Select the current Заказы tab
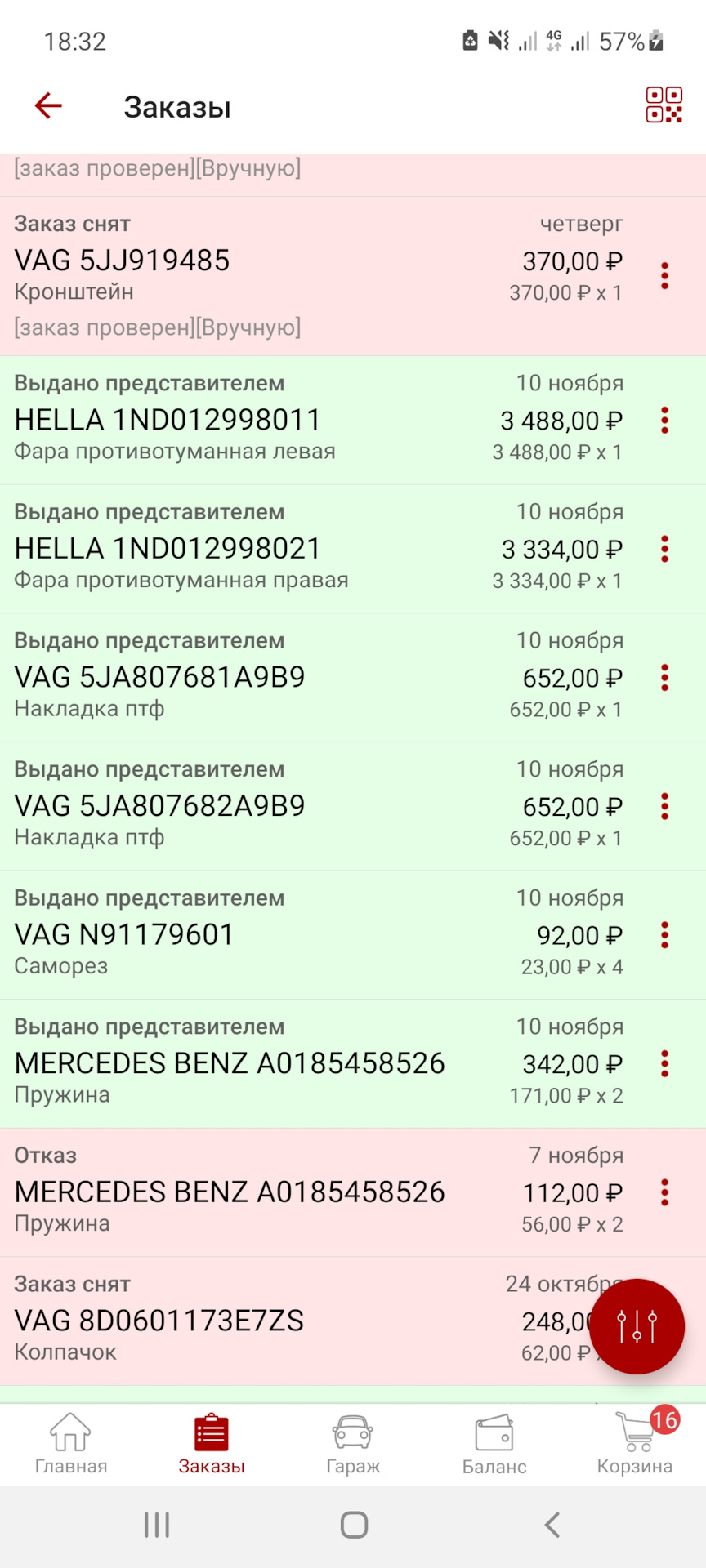 [212, 1444]
